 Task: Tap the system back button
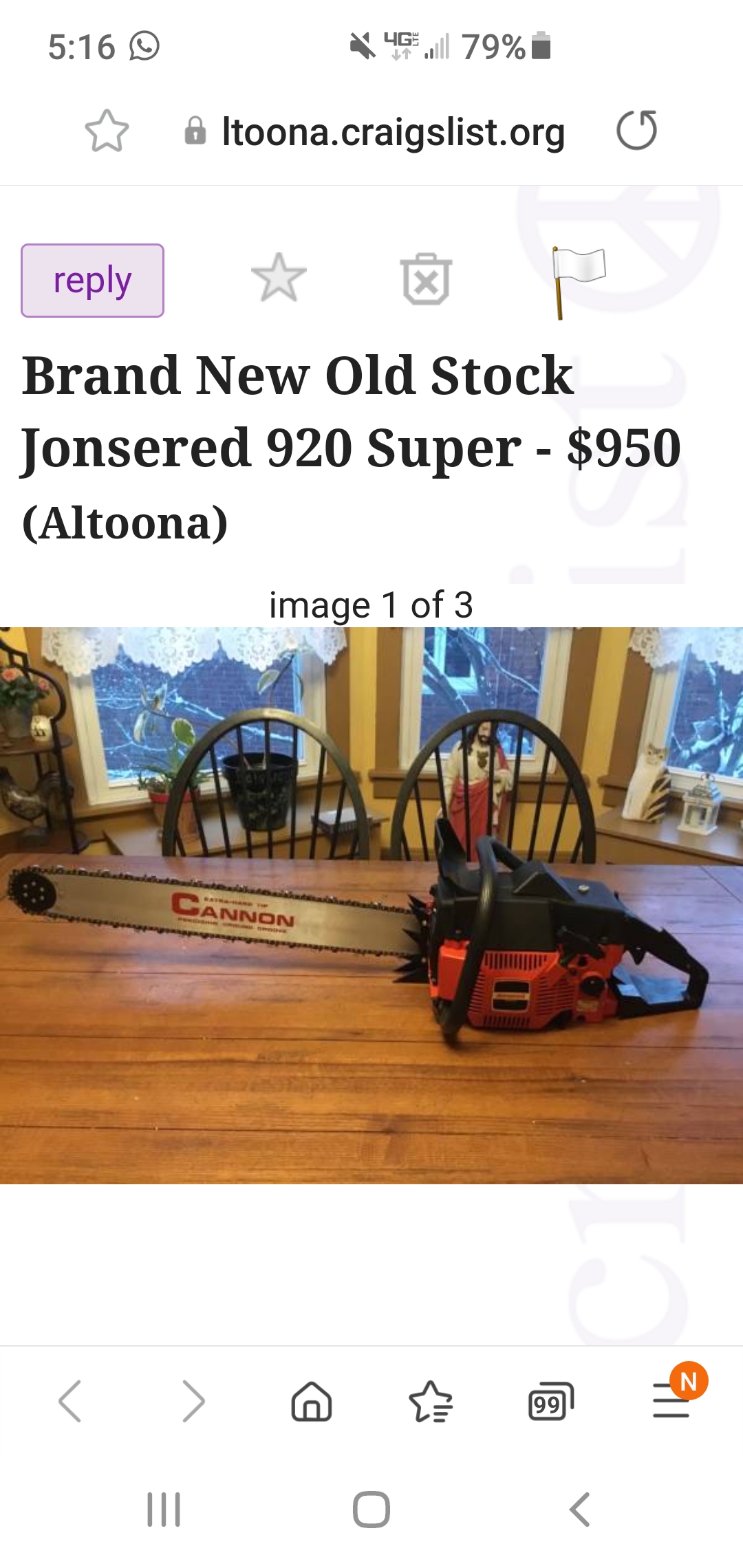(579, 1510)
